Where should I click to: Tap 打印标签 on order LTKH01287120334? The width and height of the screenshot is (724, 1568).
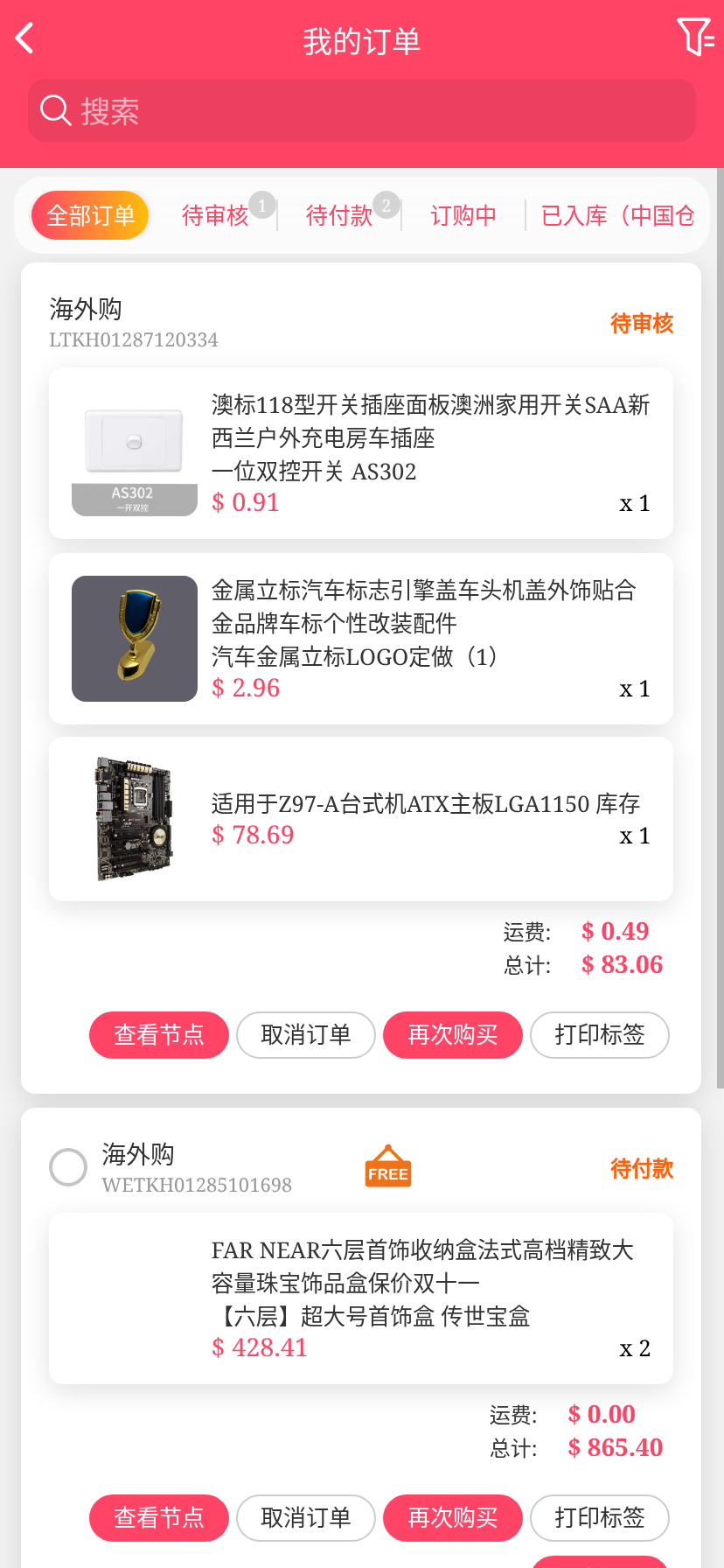(600, 1035)
